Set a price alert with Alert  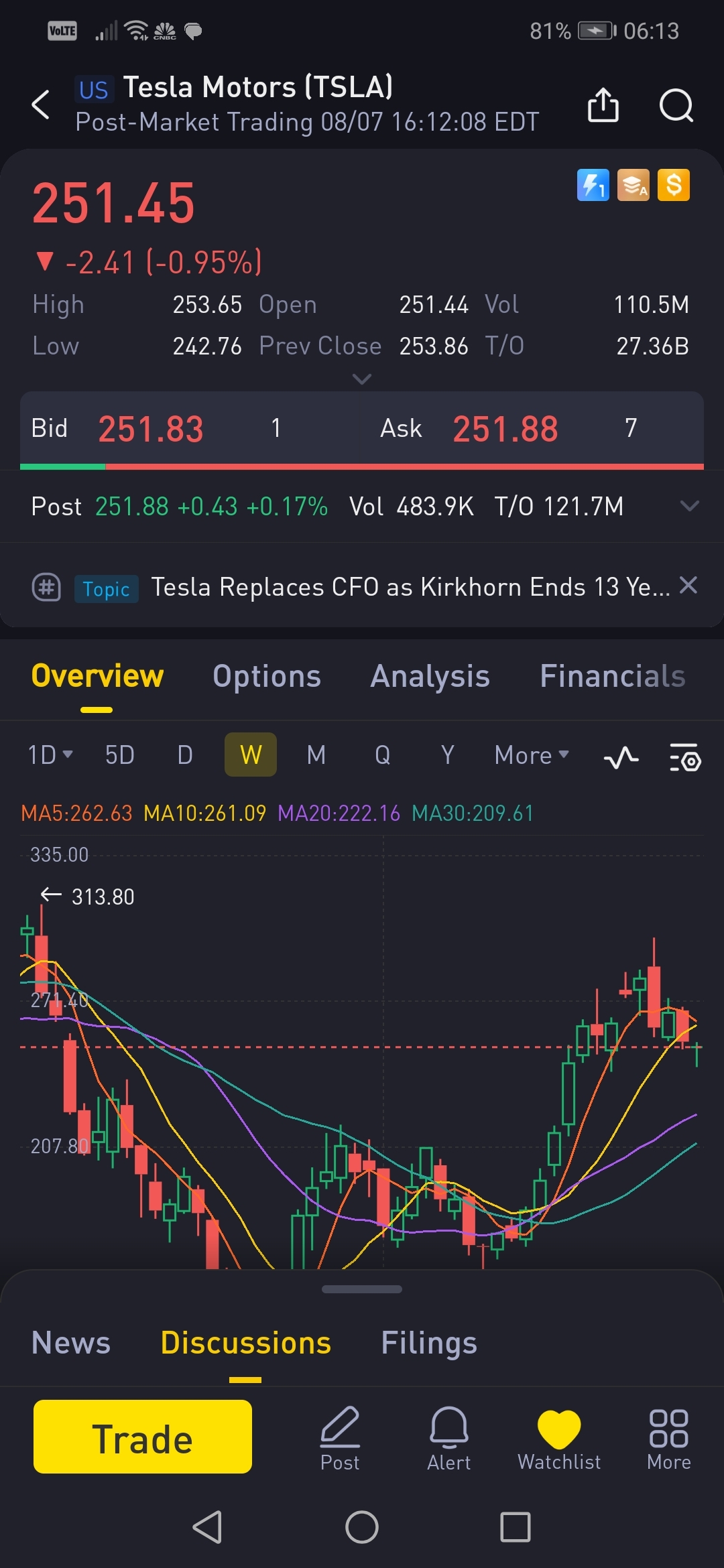[449, 1437]
